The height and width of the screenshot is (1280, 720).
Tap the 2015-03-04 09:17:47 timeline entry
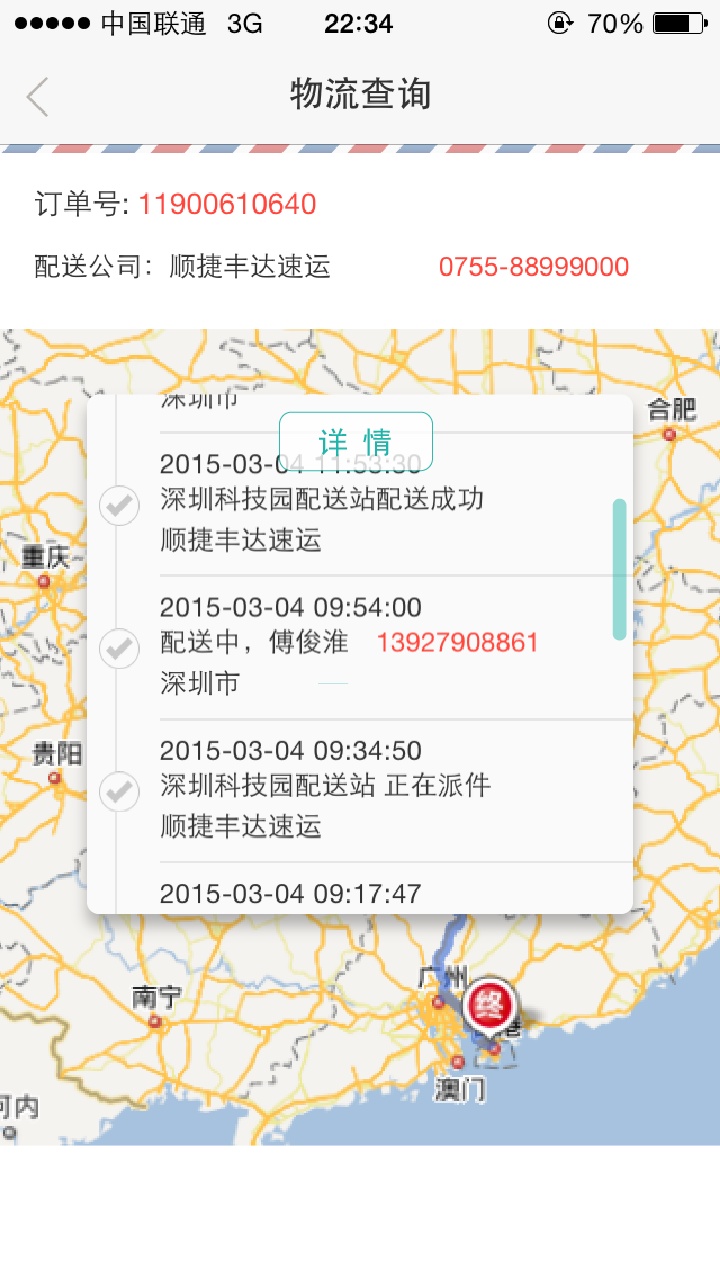pyautogui.click(x=291, y=891)
